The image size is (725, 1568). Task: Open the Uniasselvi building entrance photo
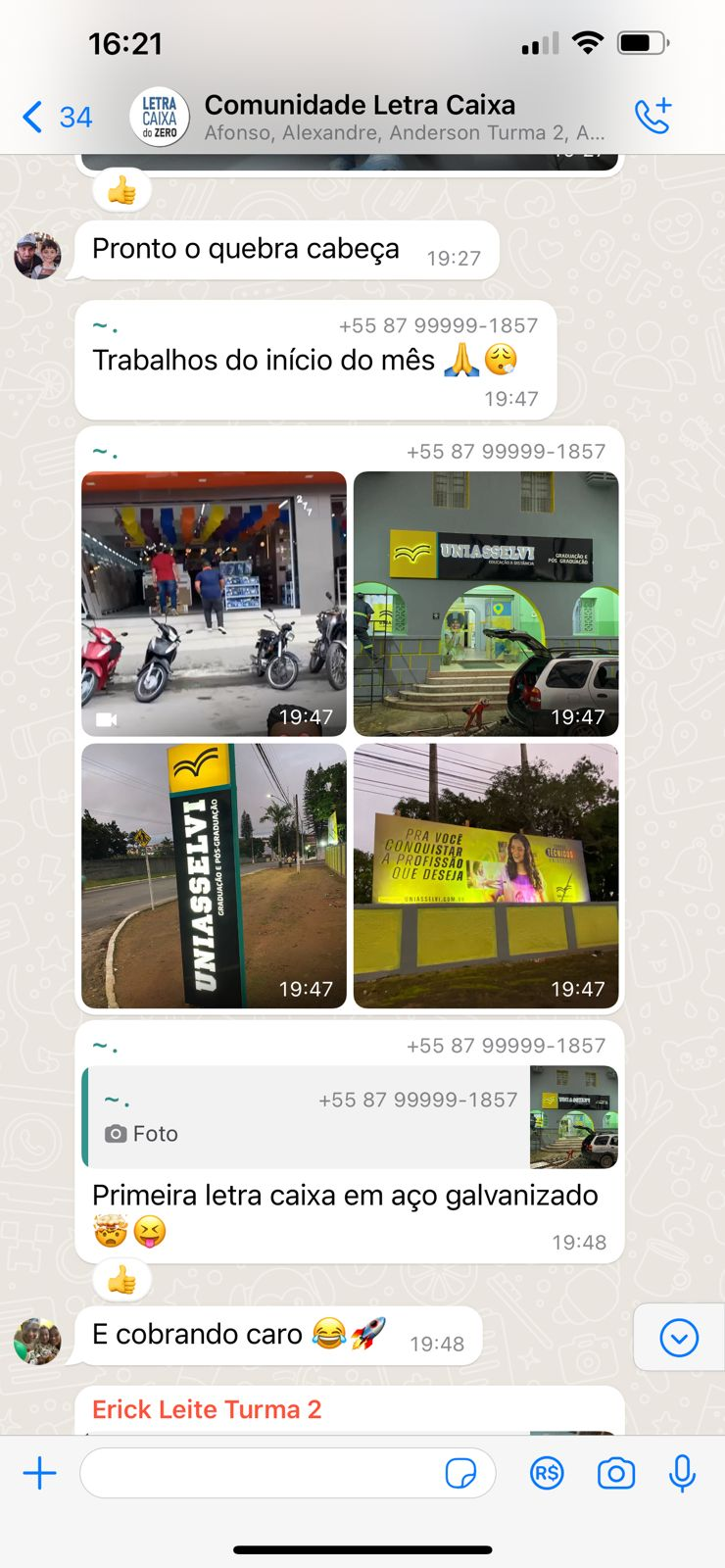[x=486, y=603]
